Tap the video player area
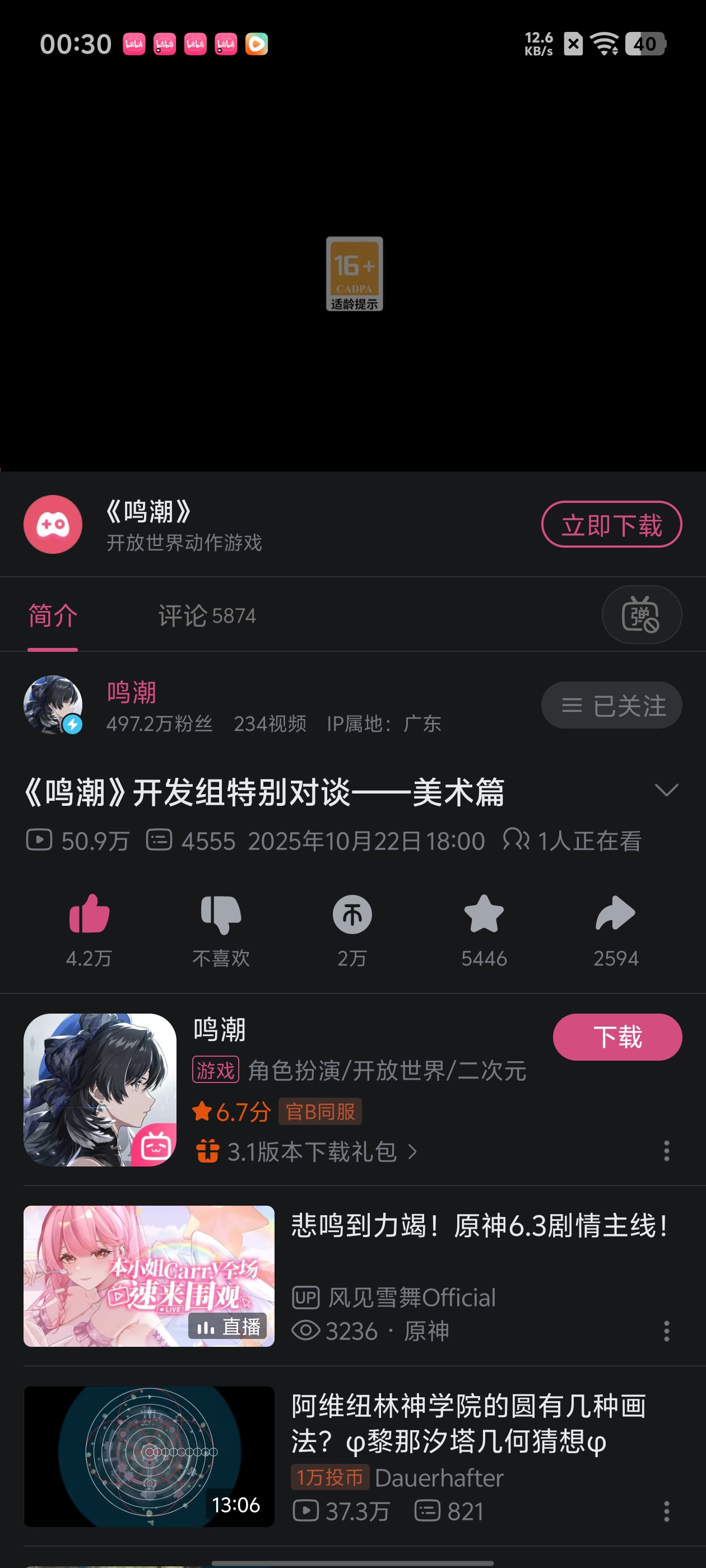The width and height of the screenshot is (706, 1568). (352, 274)
